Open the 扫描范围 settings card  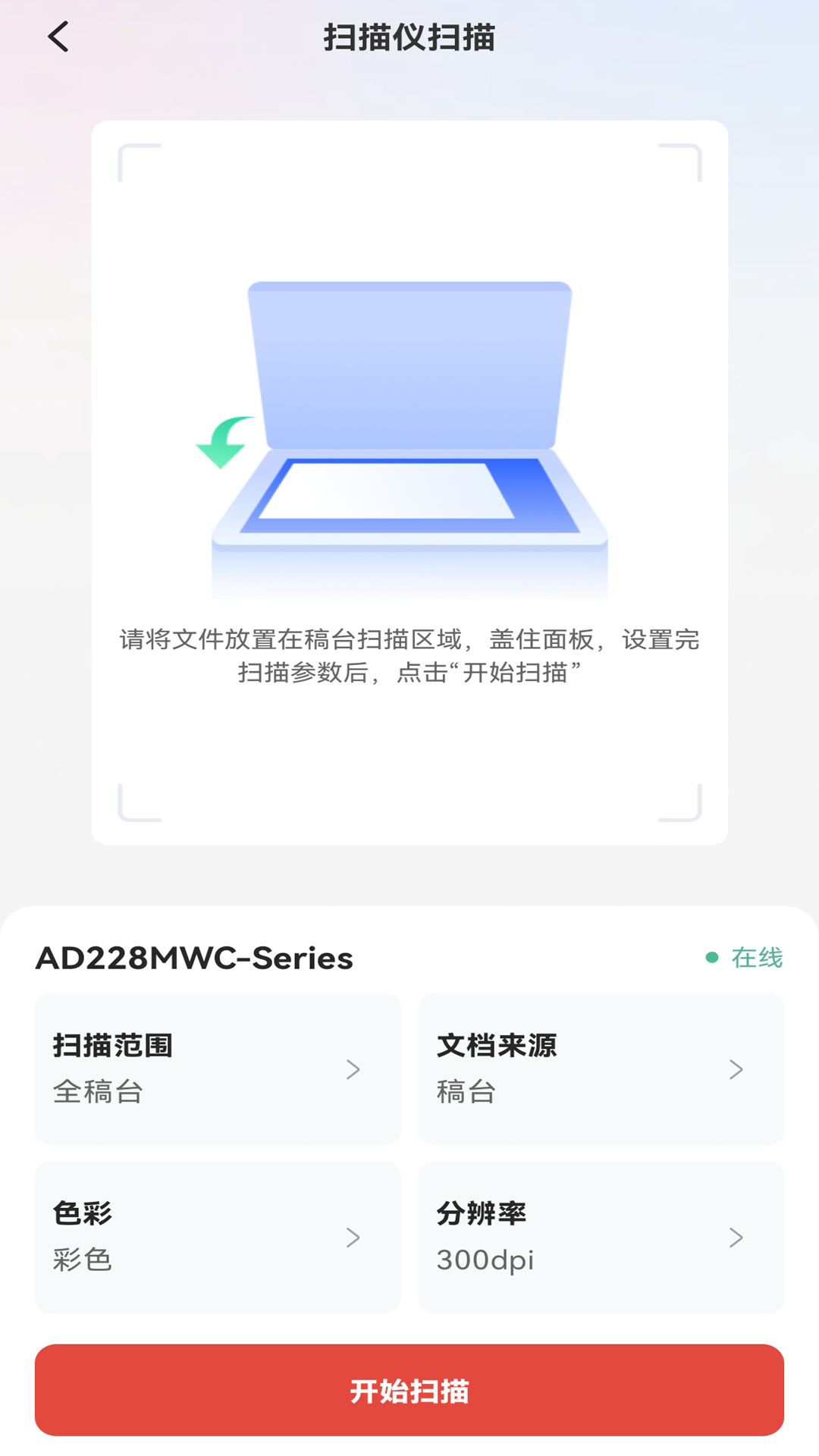(x=218, y=1069)
